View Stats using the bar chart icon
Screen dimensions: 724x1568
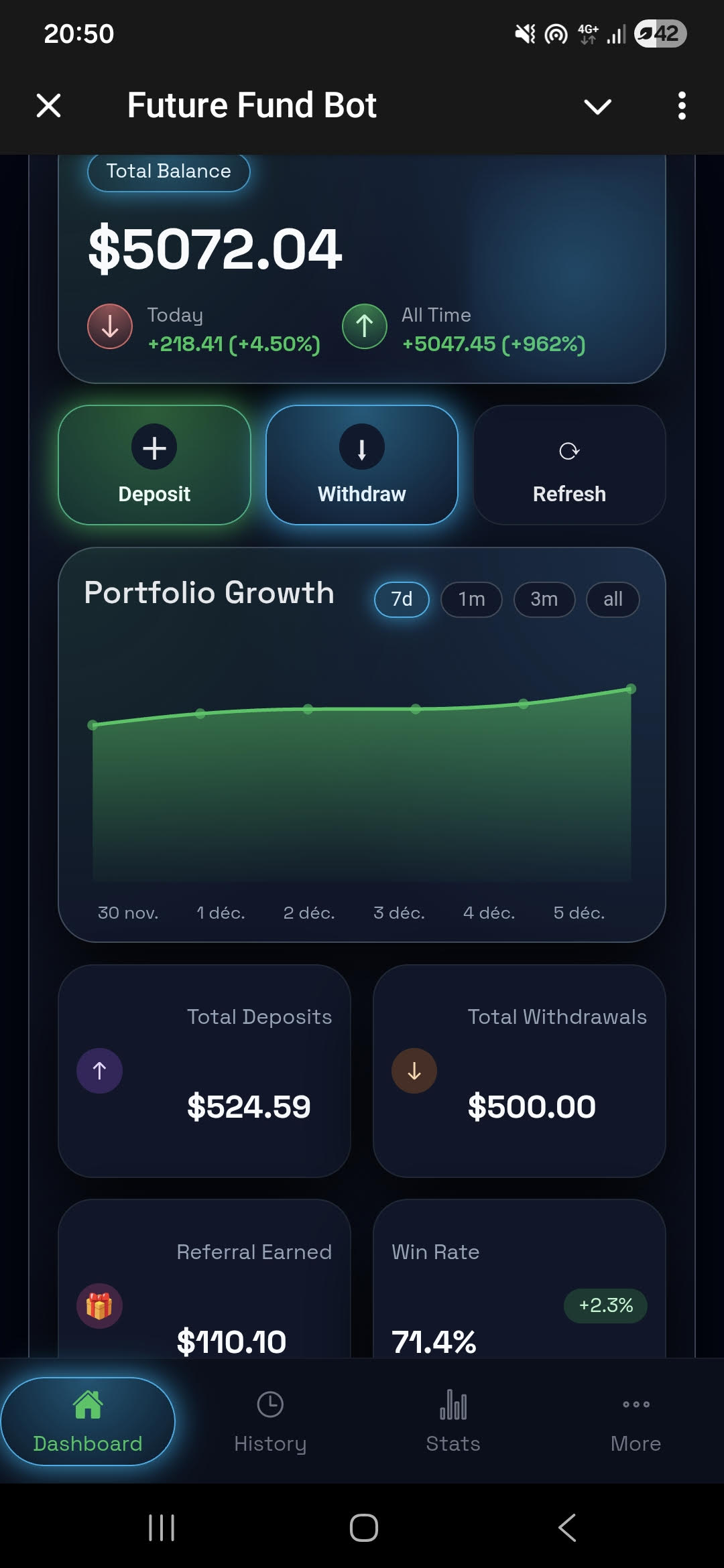pyautogui.click(x=452, y=1405)
